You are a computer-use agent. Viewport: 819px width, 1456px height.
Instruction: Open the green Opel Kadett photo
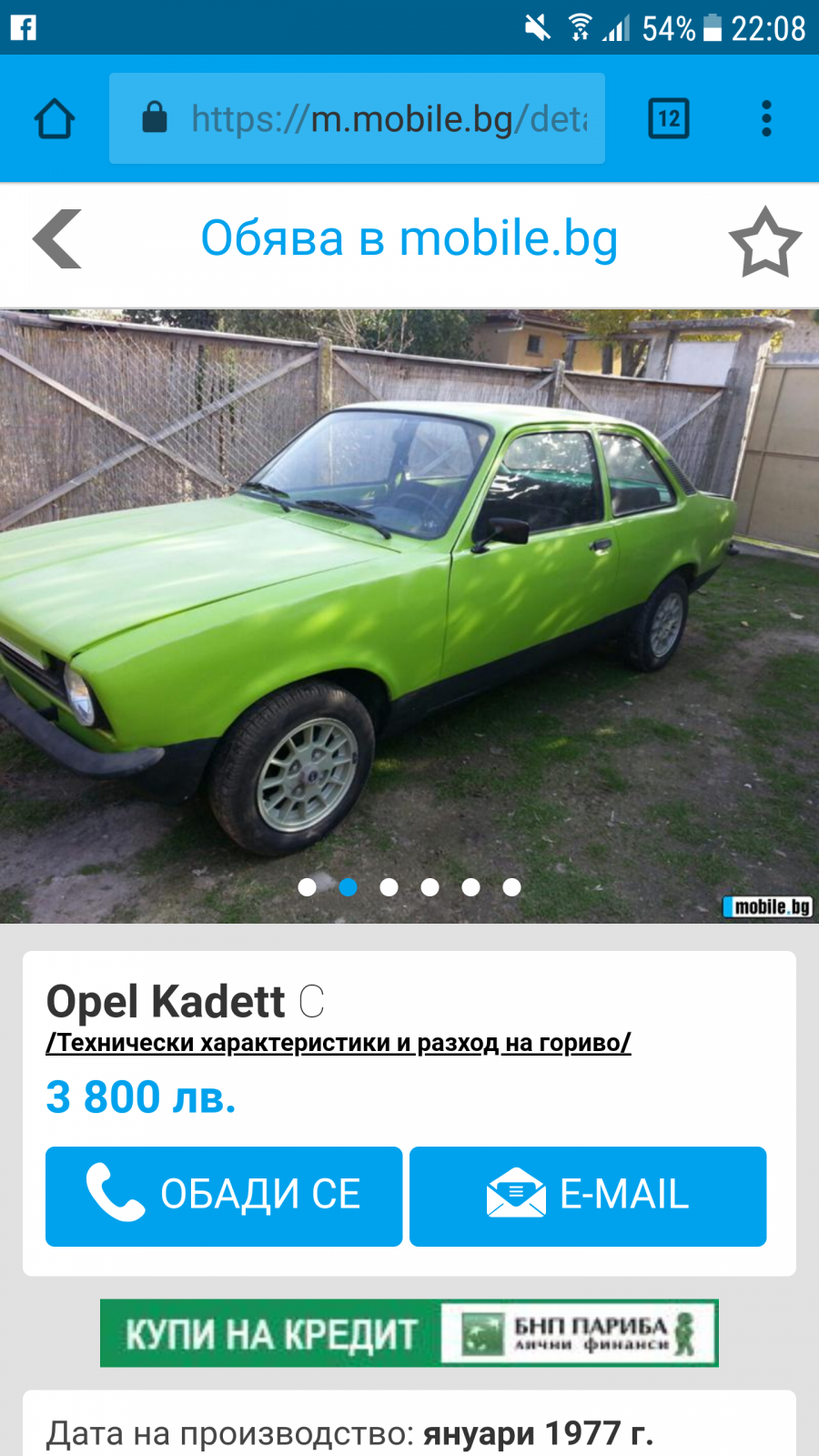[x=409, y=616]
